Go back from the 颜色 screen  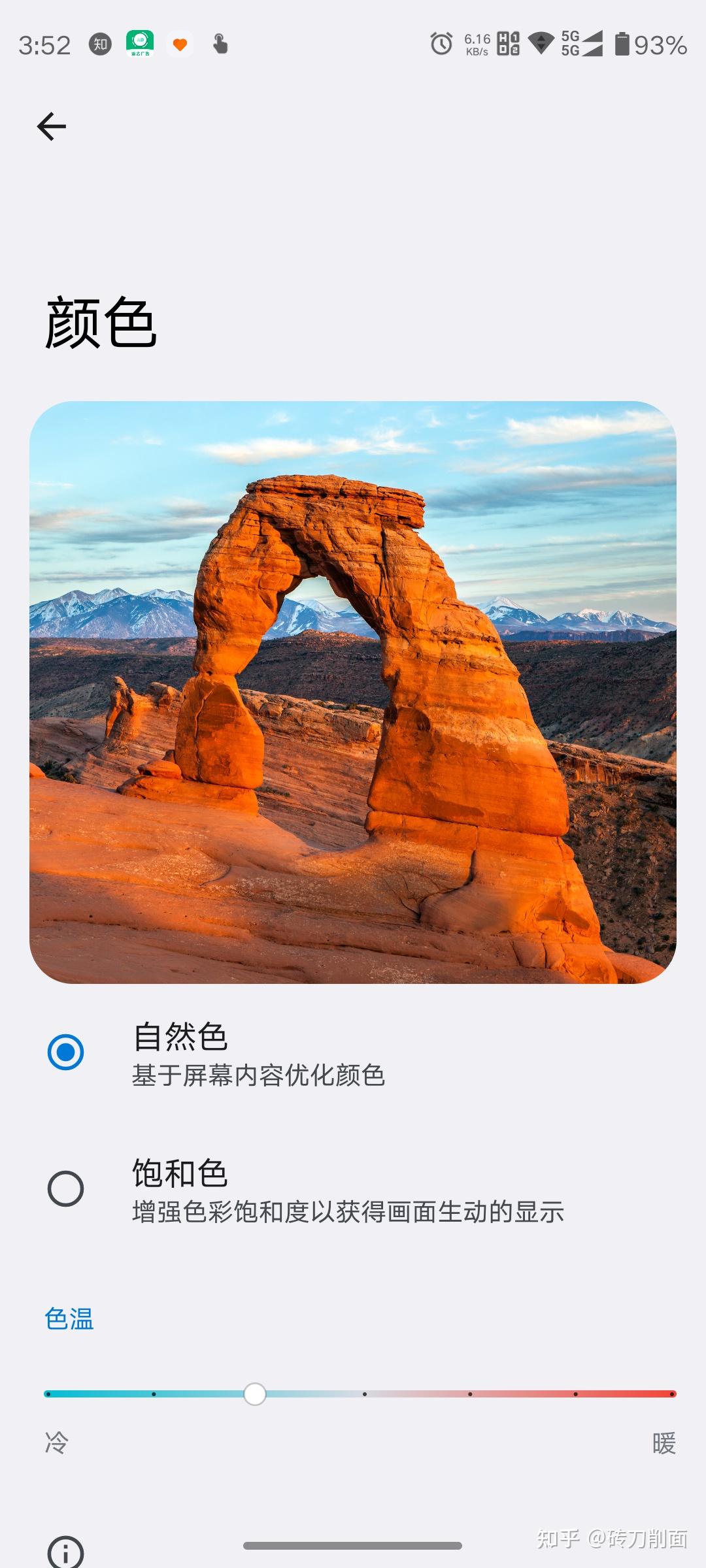point(52,126)
